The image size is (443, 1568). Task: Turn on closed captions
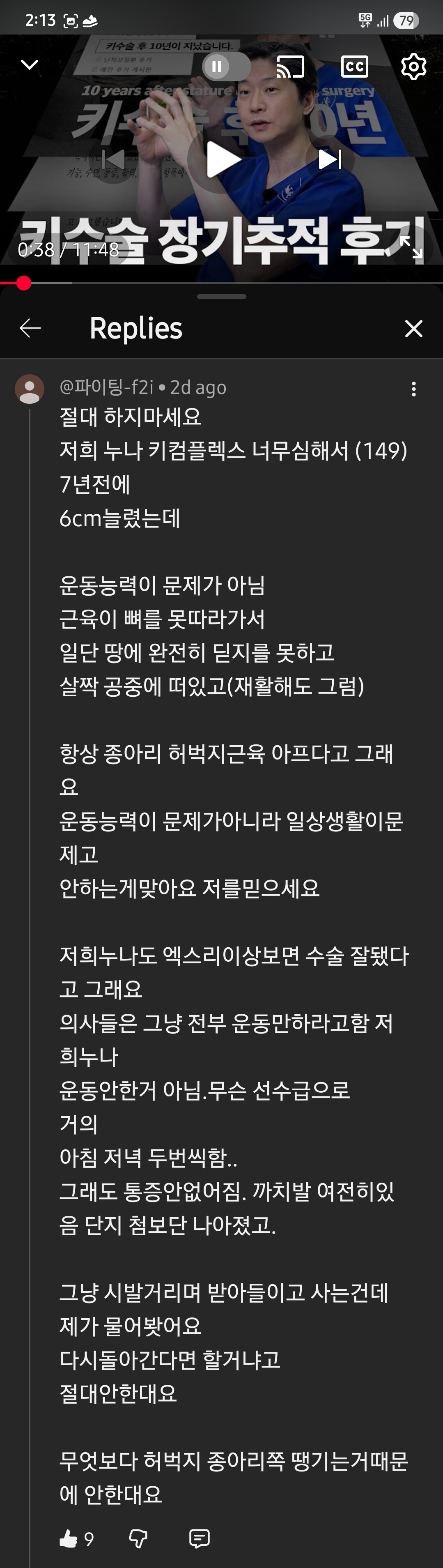tap(354, 66)
